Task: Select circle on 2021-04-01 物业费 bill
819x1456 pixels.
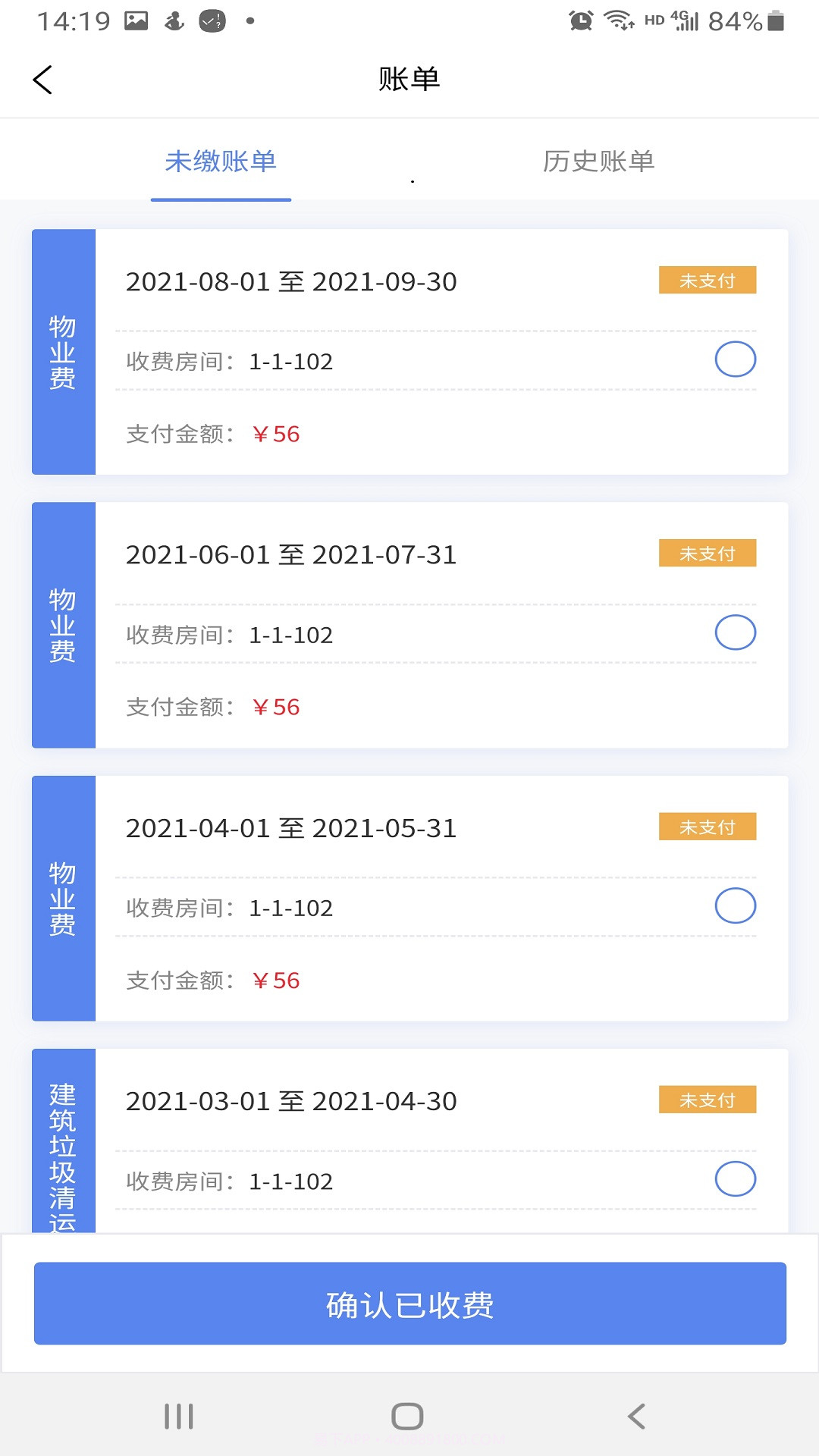Action: click(734, 905)
